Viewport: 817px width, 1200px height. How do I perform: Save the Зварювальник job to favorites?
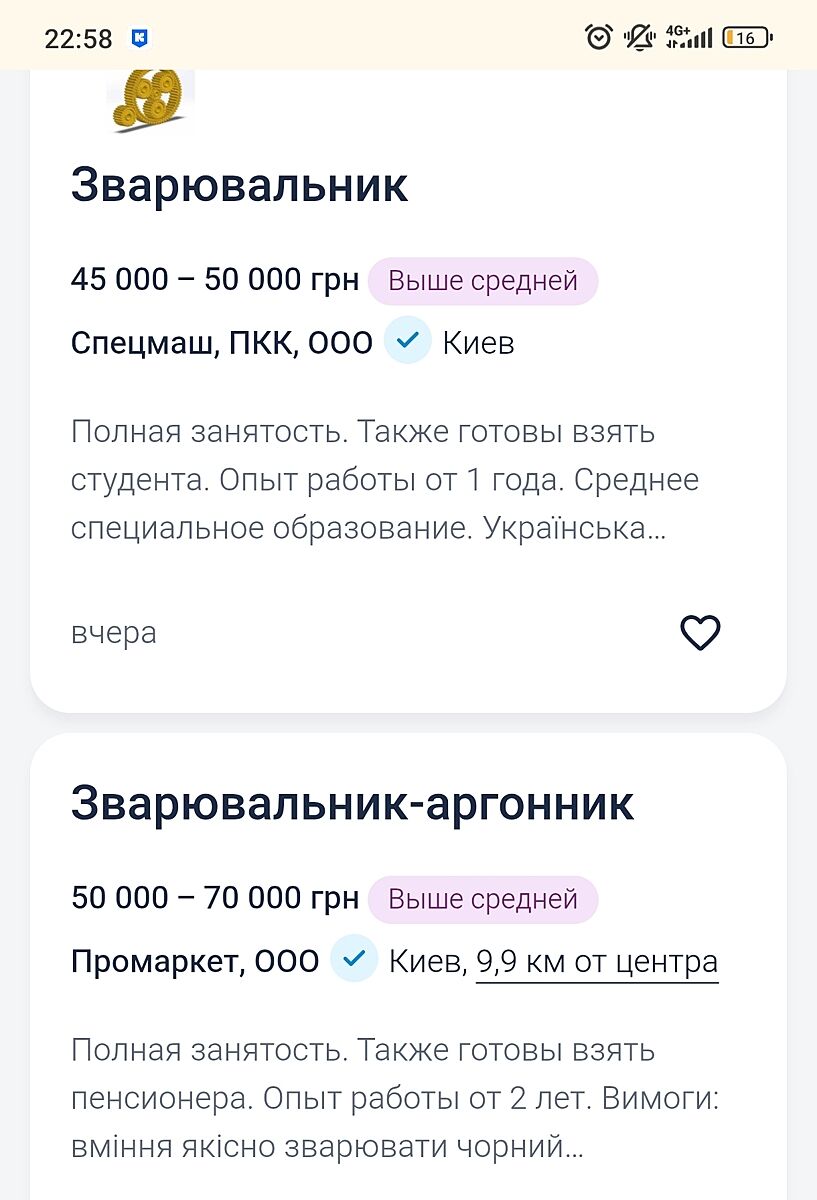700,632
